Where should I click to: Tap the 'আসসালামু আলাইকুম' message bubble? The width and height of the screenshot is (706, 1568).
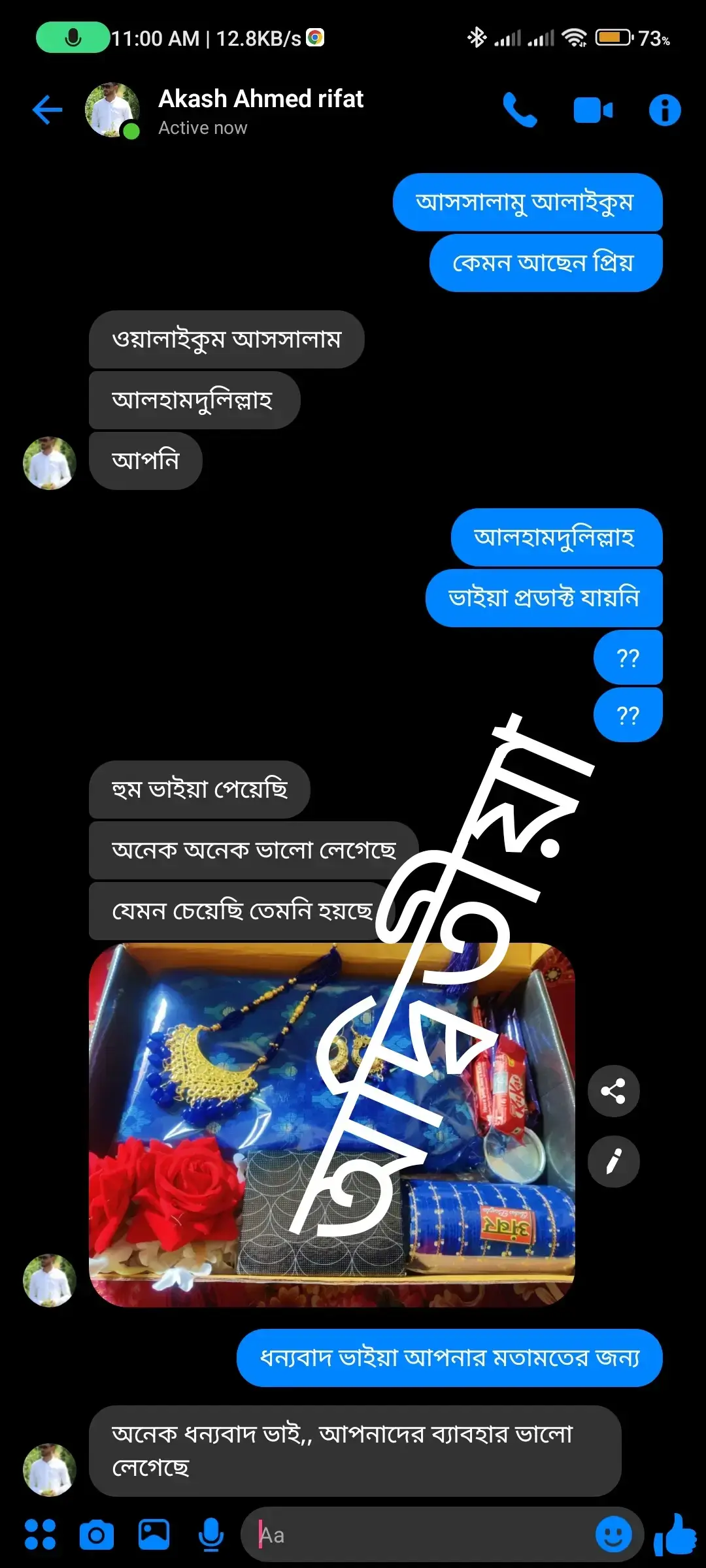point(527,203)
